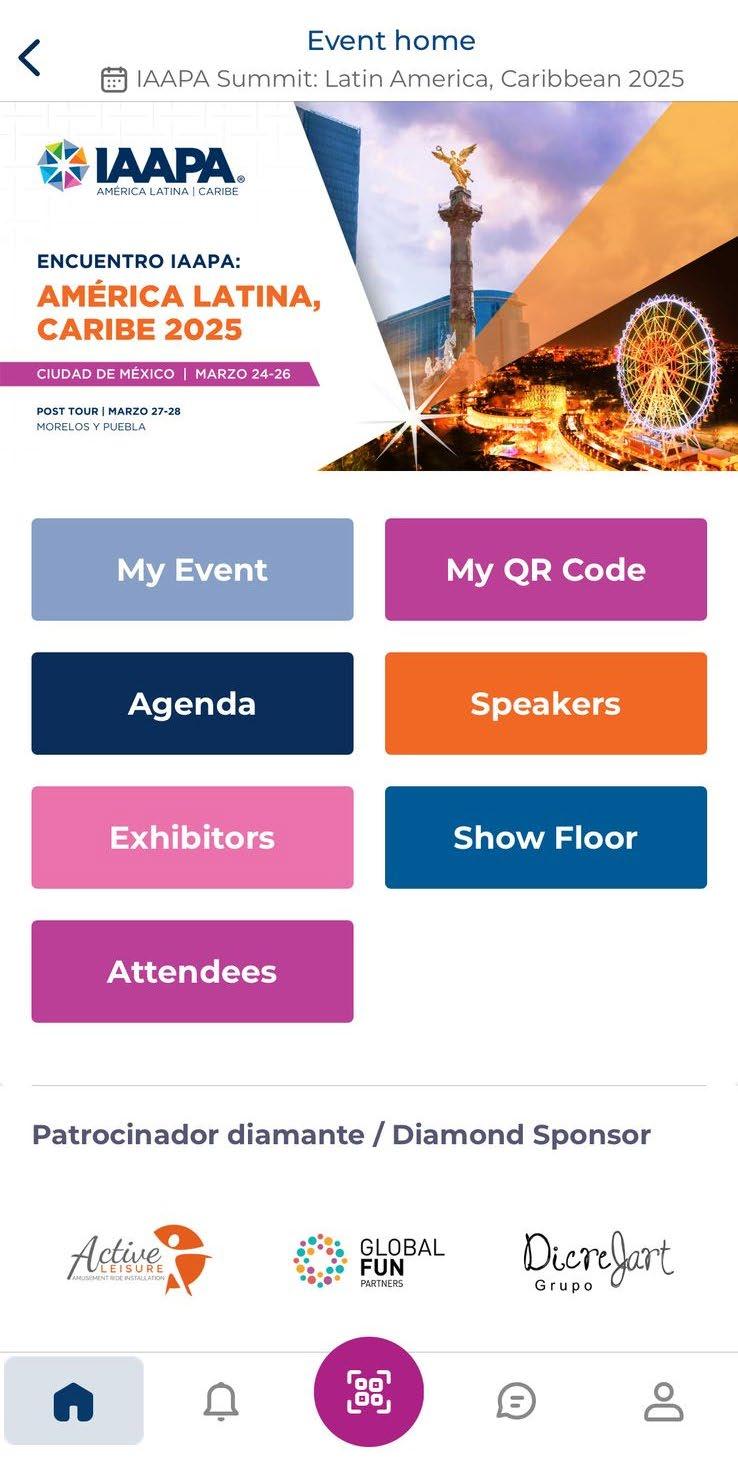Image resolution: width=738 pixels, height=1480 pixels.
Task: Open the My Event section
Action: [192, 569]
